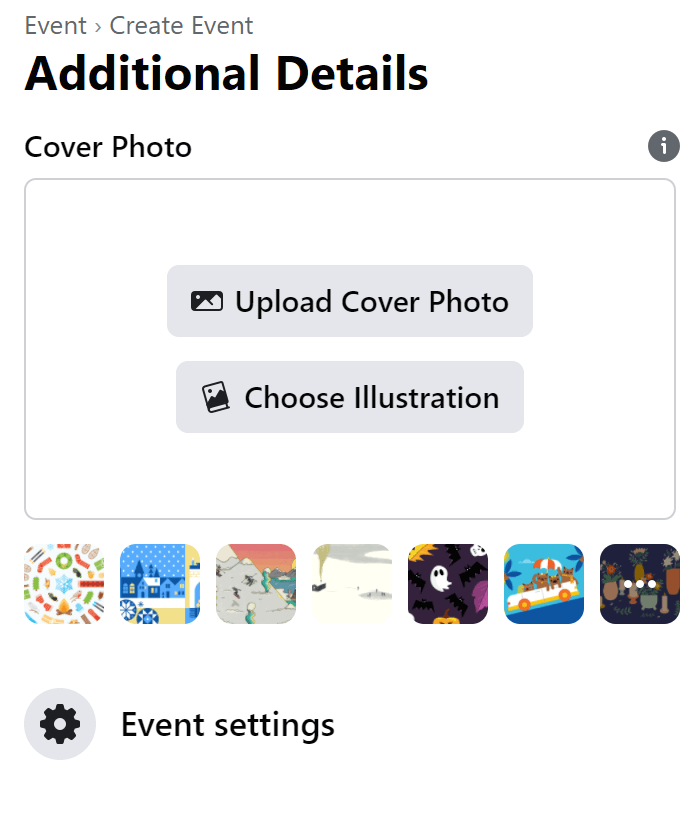Select the winter items wreath illustration
The height and width of the screenshot is (840, 698).
tap(64, 584)
